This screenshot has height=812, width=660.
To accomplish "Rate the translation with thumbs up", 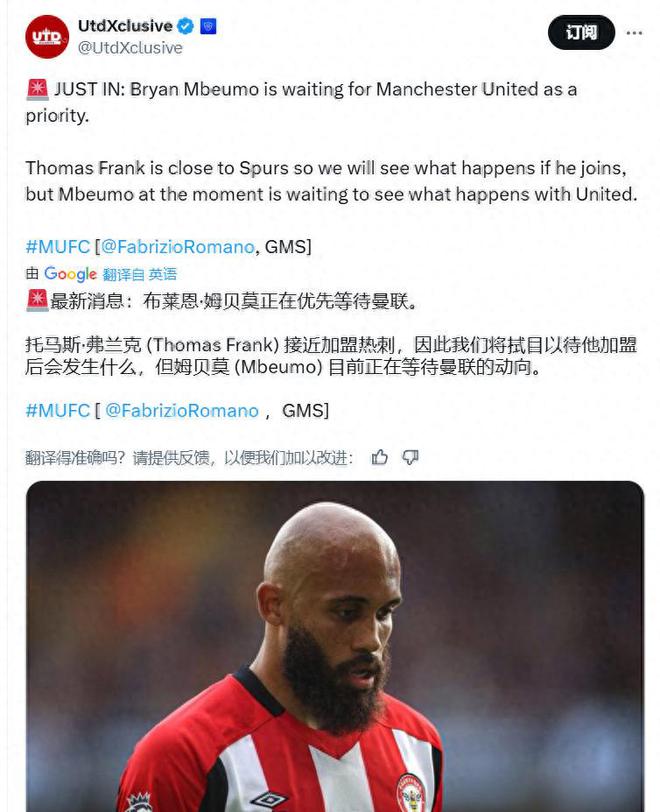I will 380,457.
